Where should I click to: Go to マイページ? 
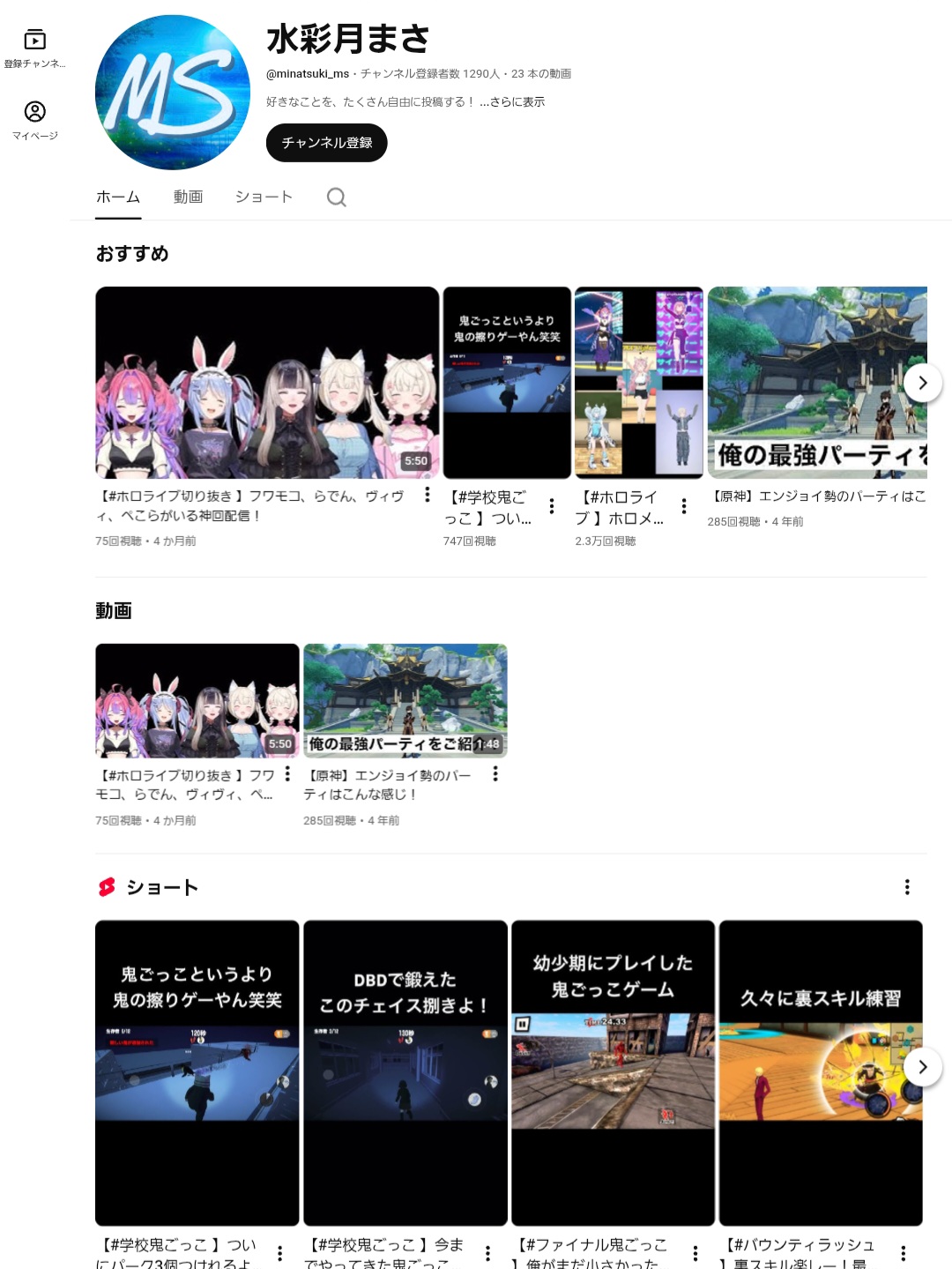pyautogui.click(x=35, y=120)
